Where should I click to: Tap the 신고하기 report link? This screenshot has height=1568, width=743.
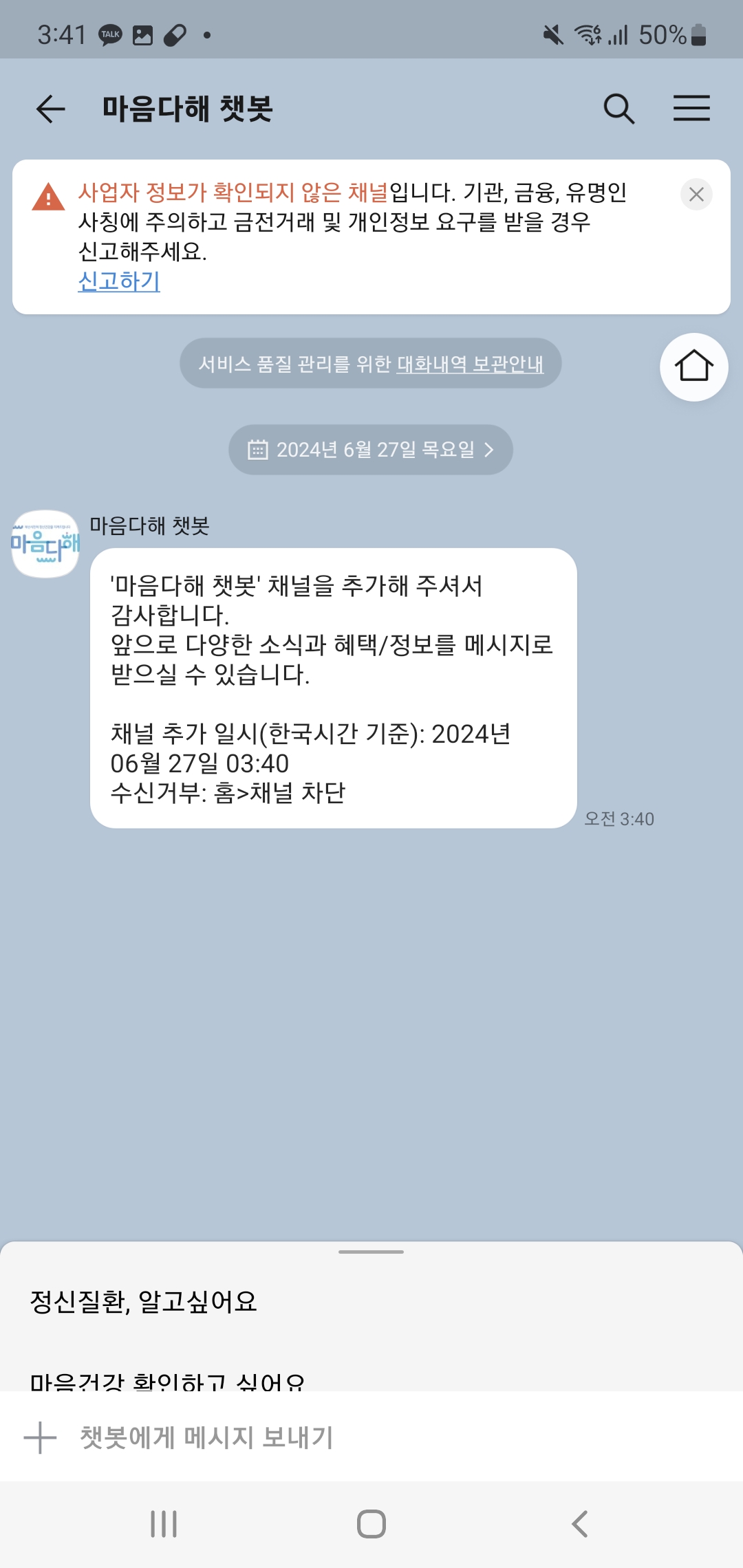pos(119,281)
